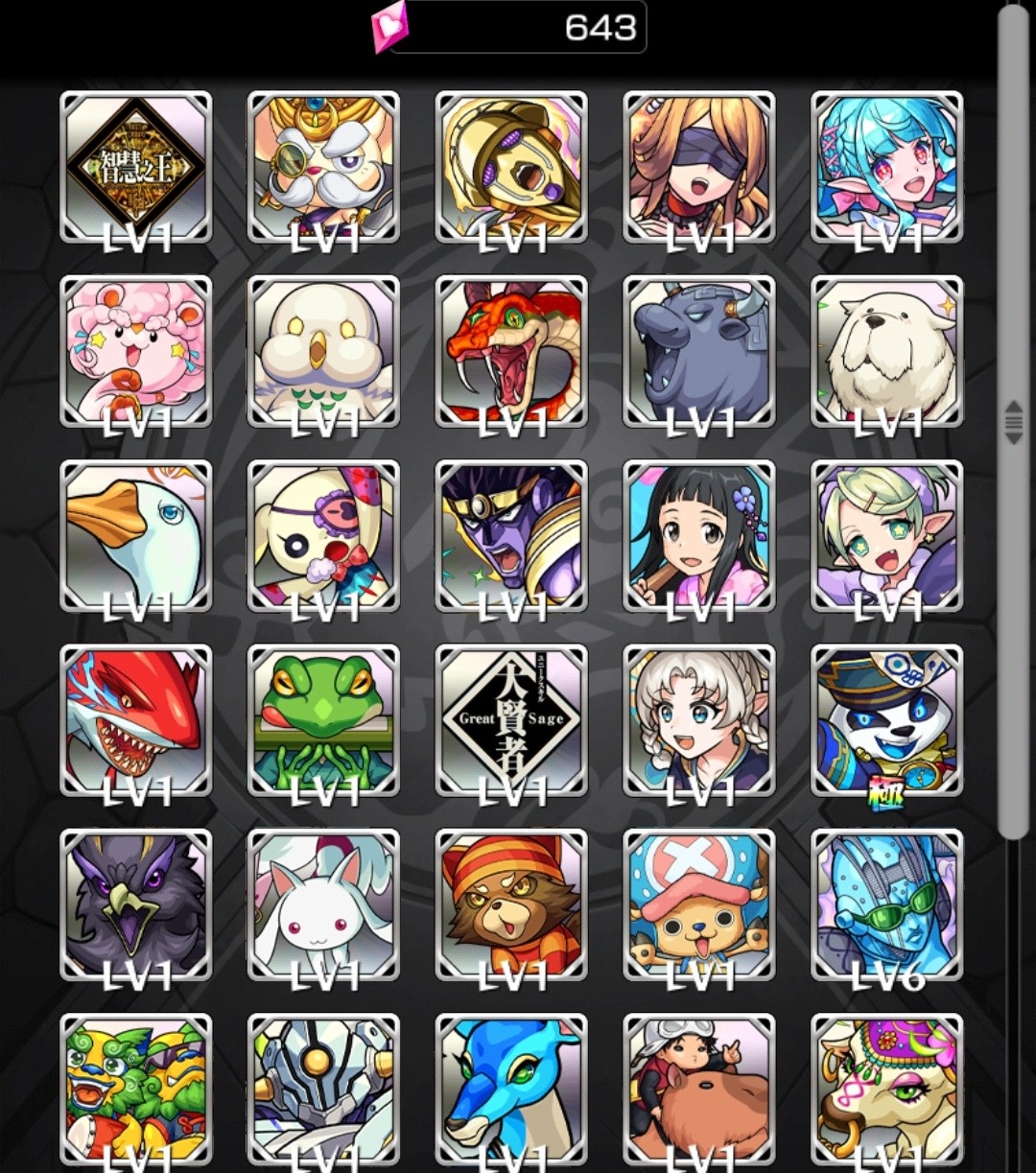Choose the purple crow character tile
This screenshot has height=1173, width=1036.
135,903
